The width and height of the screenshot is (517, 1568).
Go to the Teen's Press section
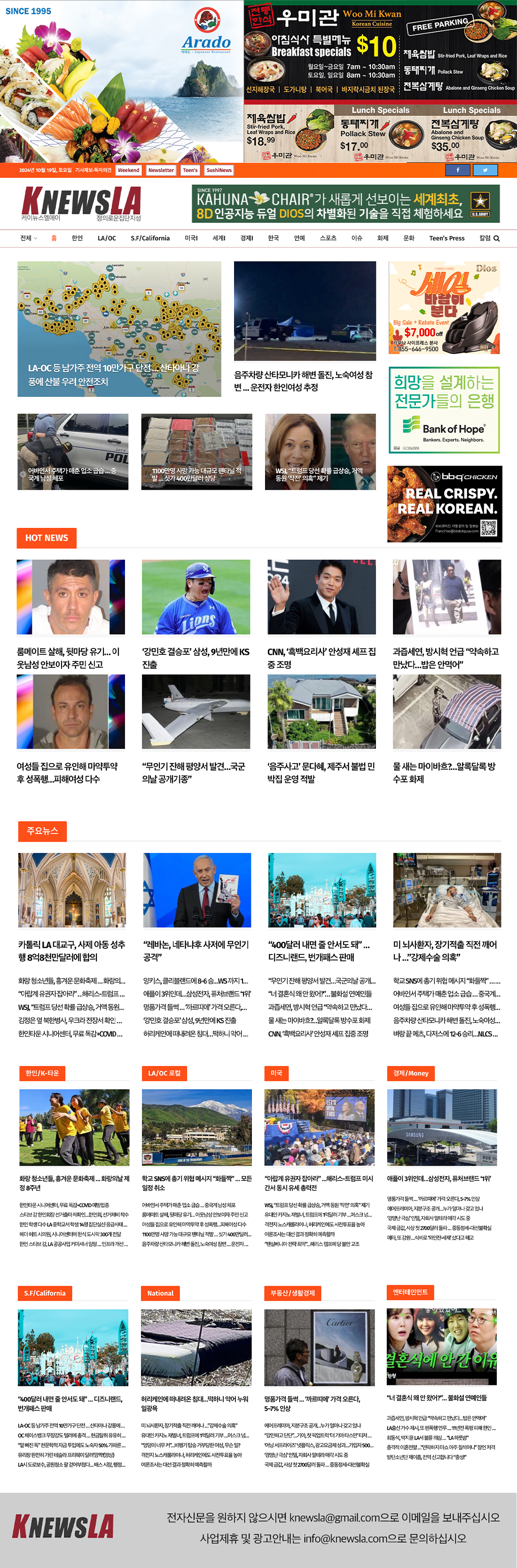(446, 238)
